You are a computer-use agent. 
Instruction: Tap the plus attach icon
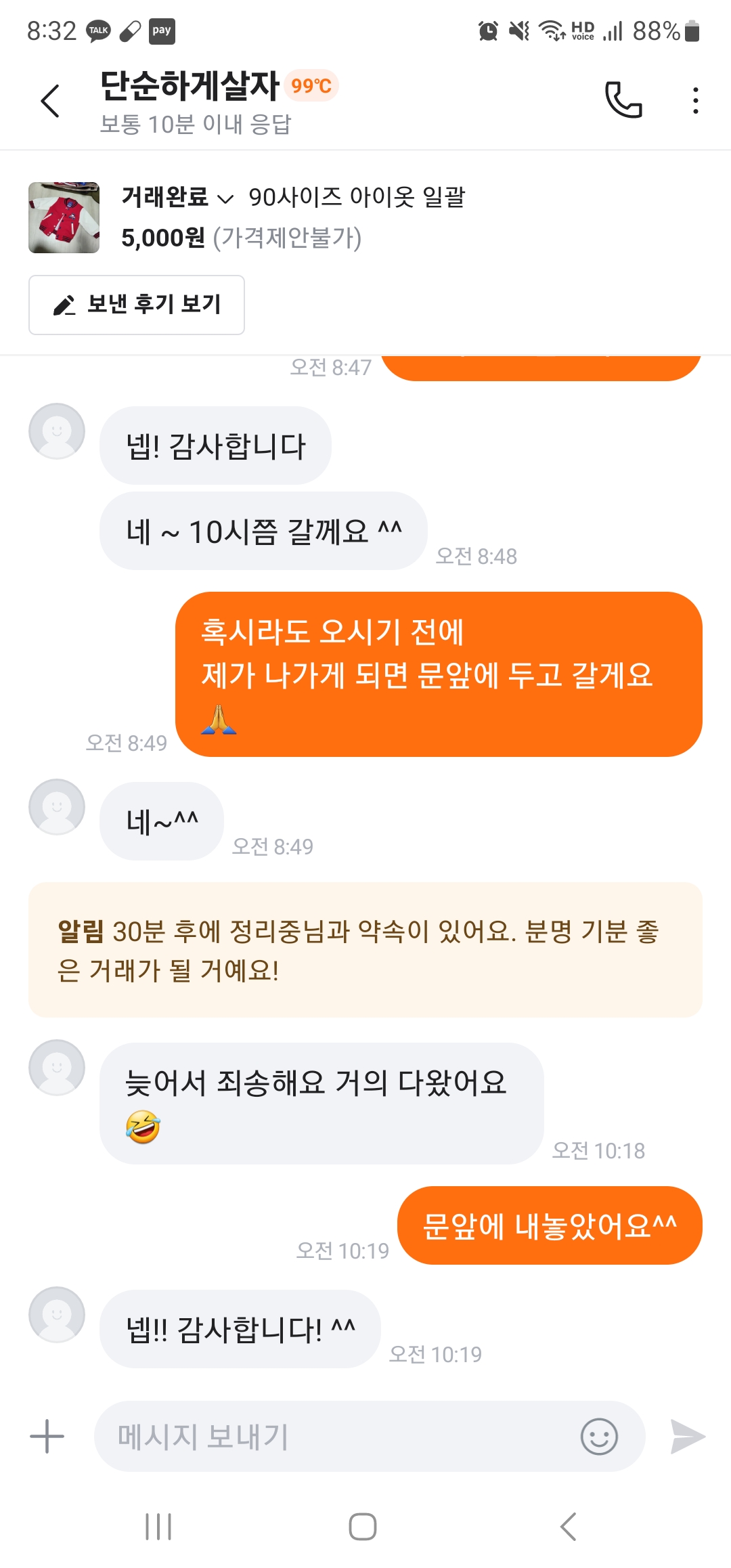[47, 1436]
